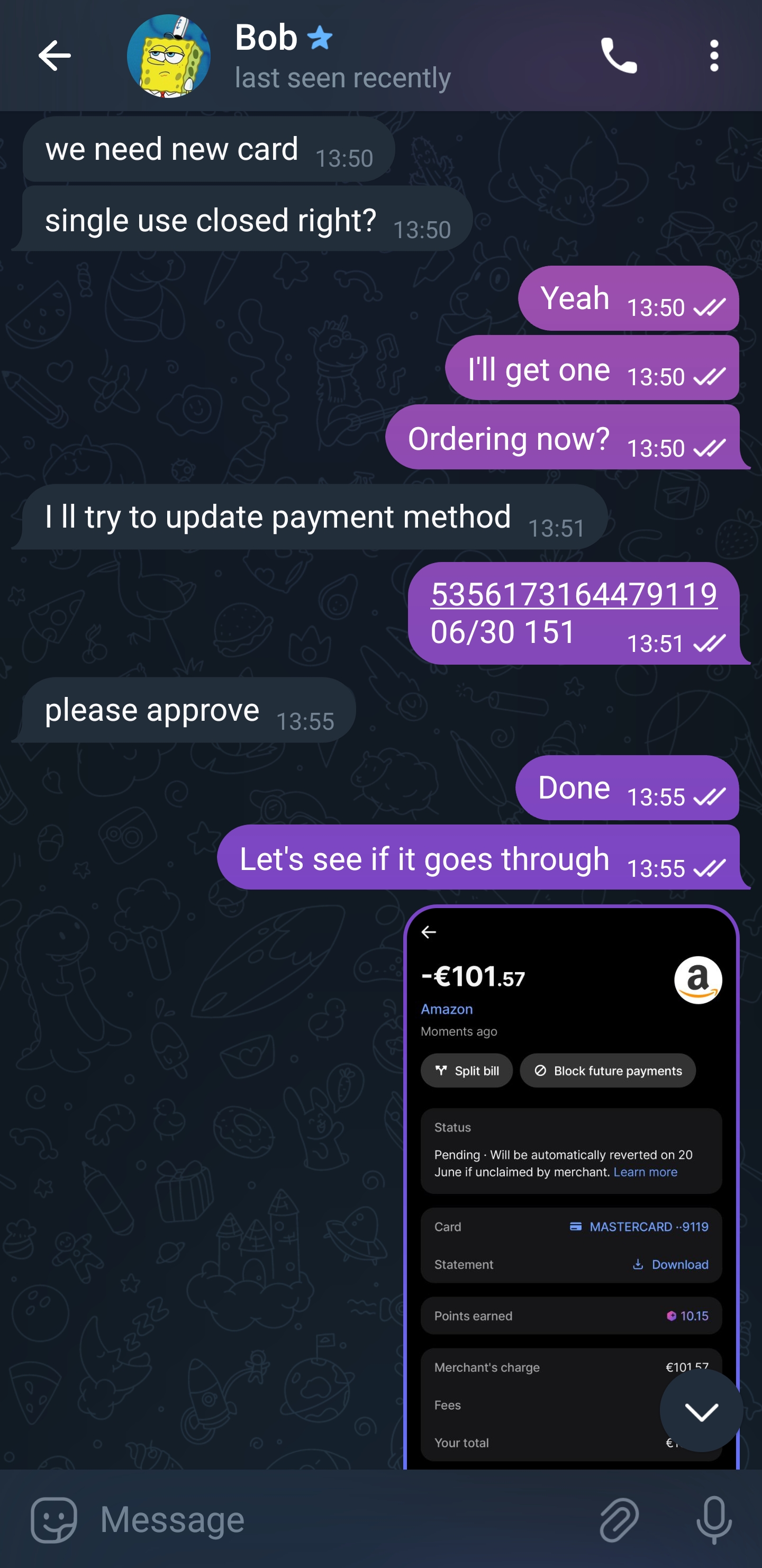Attach a file with the paperclip

click(619, 1520)
